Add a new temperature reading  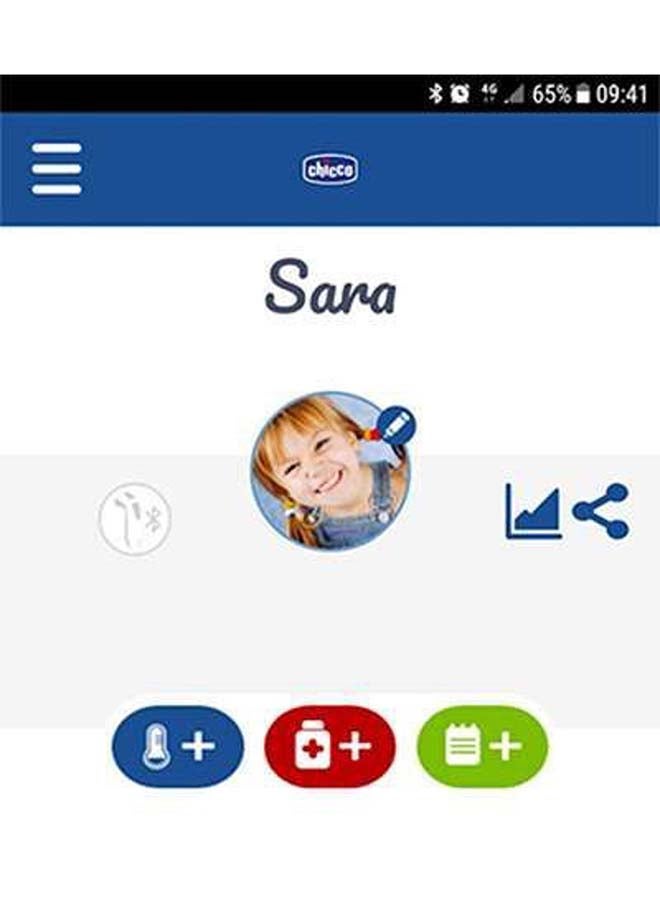(178, 746)
